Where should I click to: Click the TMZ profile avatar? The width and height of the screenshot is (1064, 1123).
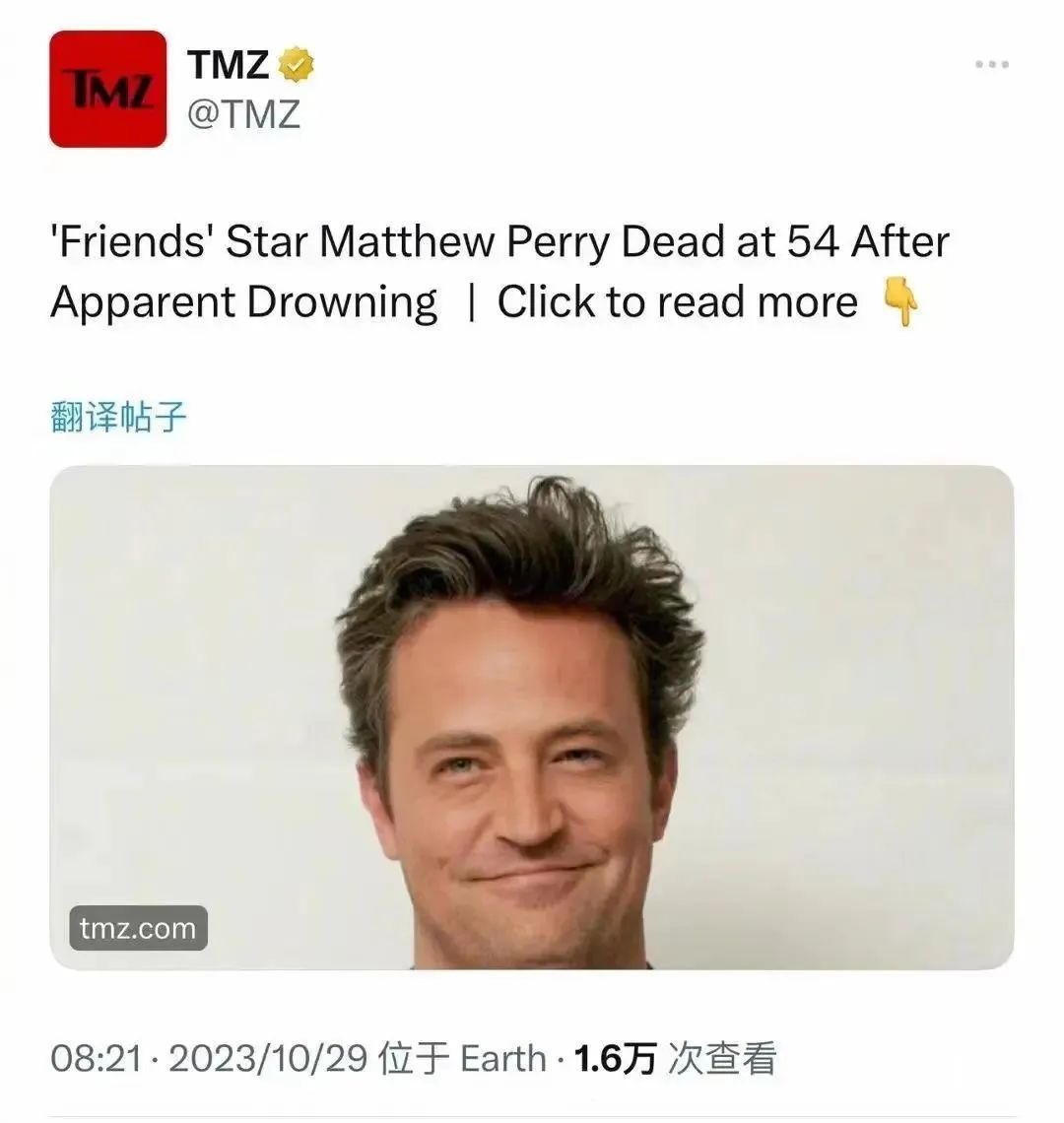point(108,89)
